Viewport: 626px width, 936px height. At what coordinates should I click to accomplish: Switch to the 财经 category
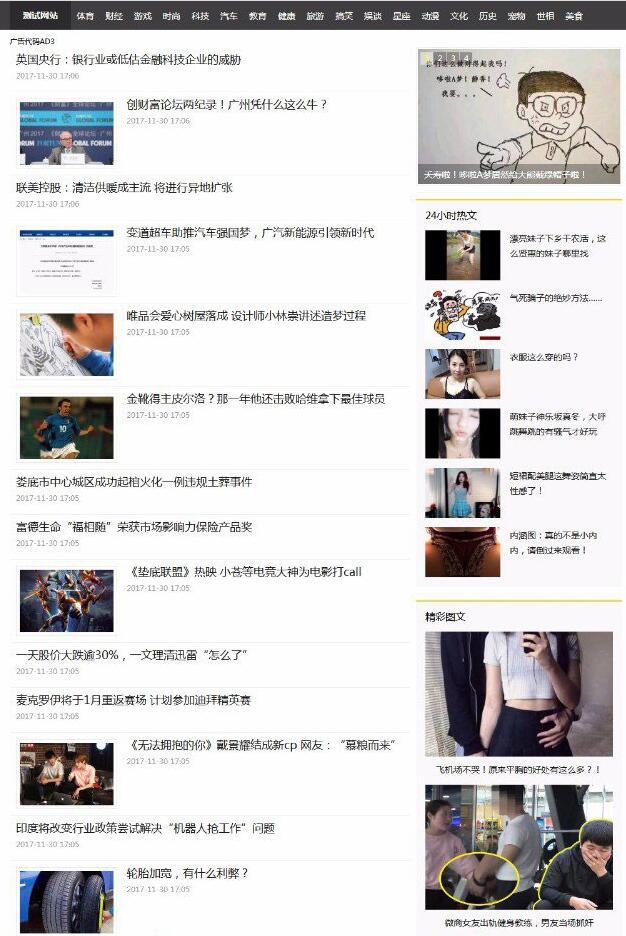coord(114,16)
